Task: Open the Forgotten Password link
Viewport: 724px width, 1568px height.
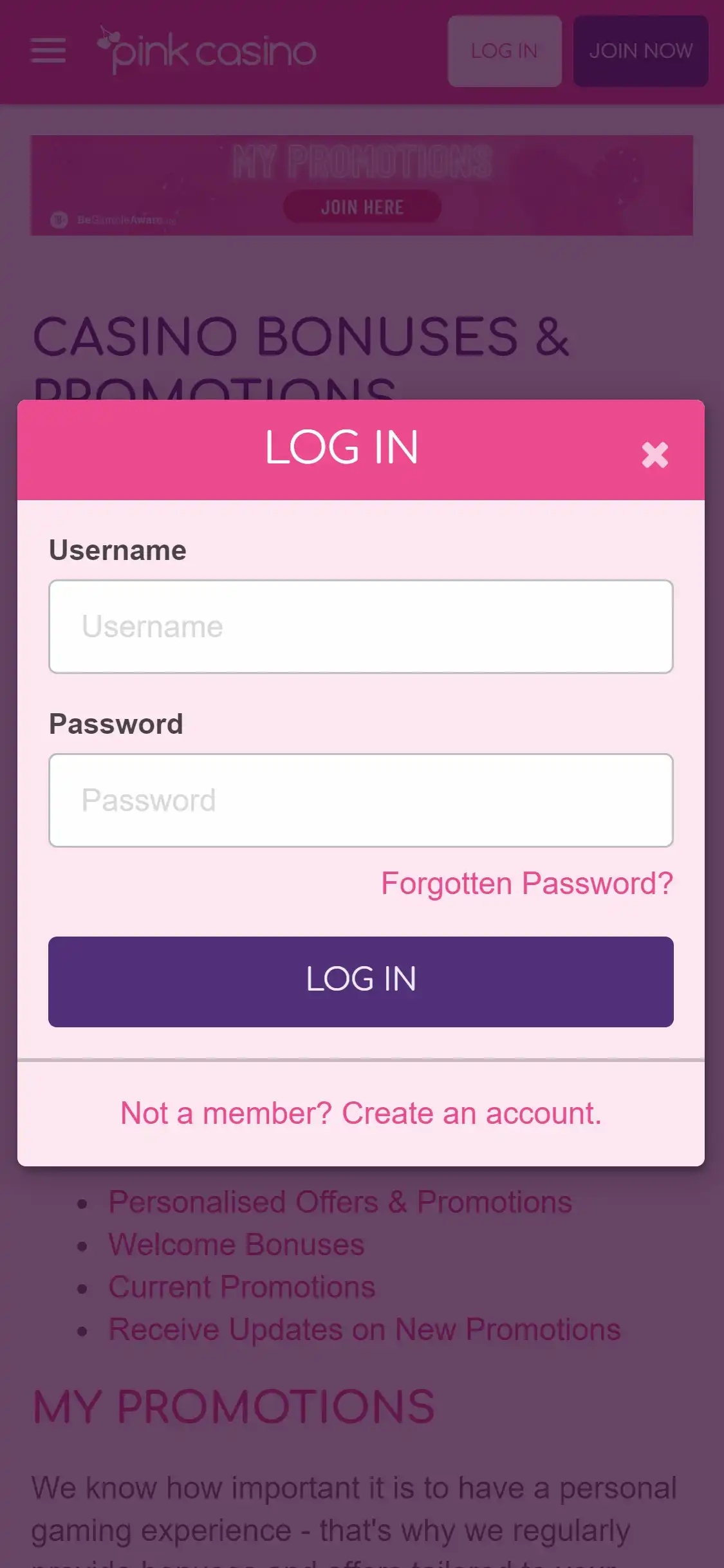Action: pyautogui.click(x=526, y=883)
